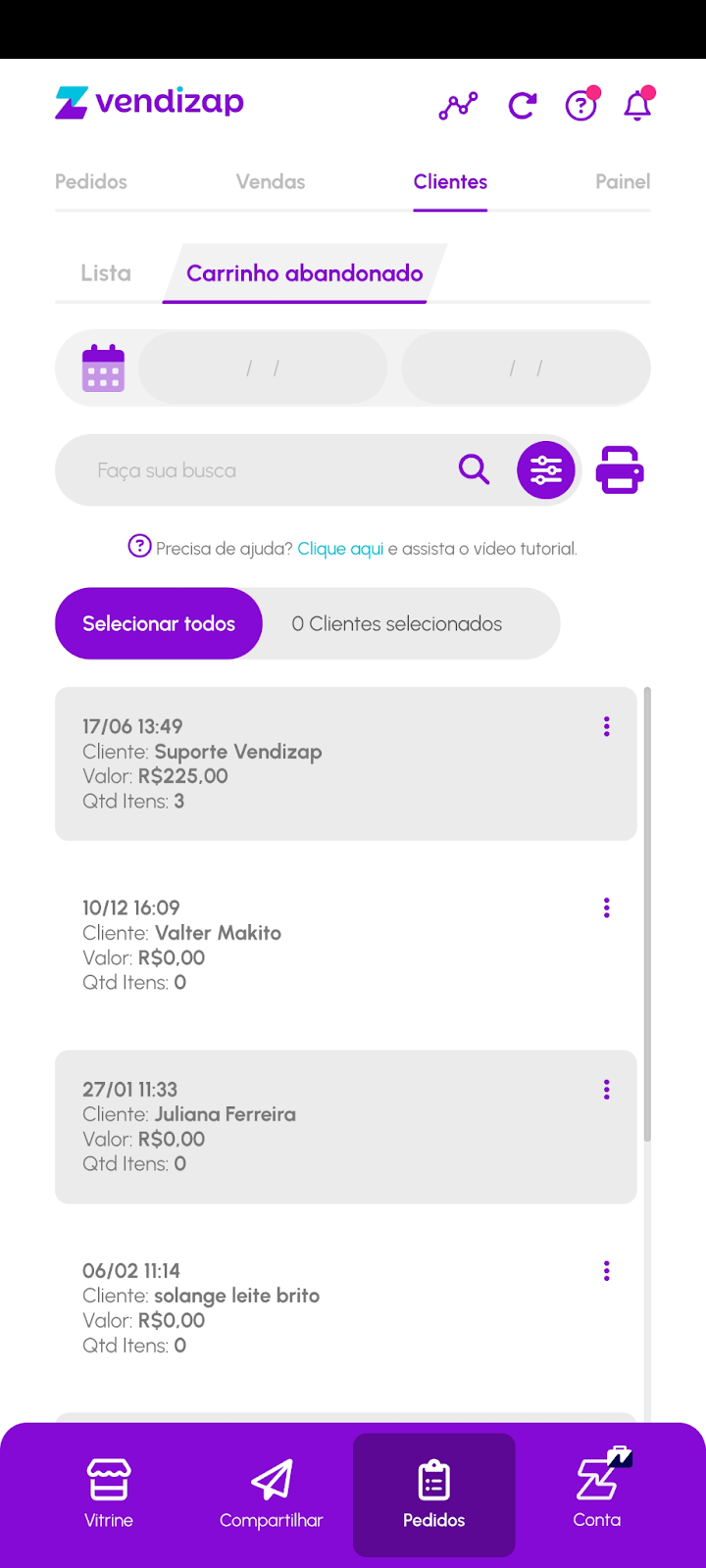Open the statistics graph icon
This screenshot has width=706, height=1568.
[458, 106]
